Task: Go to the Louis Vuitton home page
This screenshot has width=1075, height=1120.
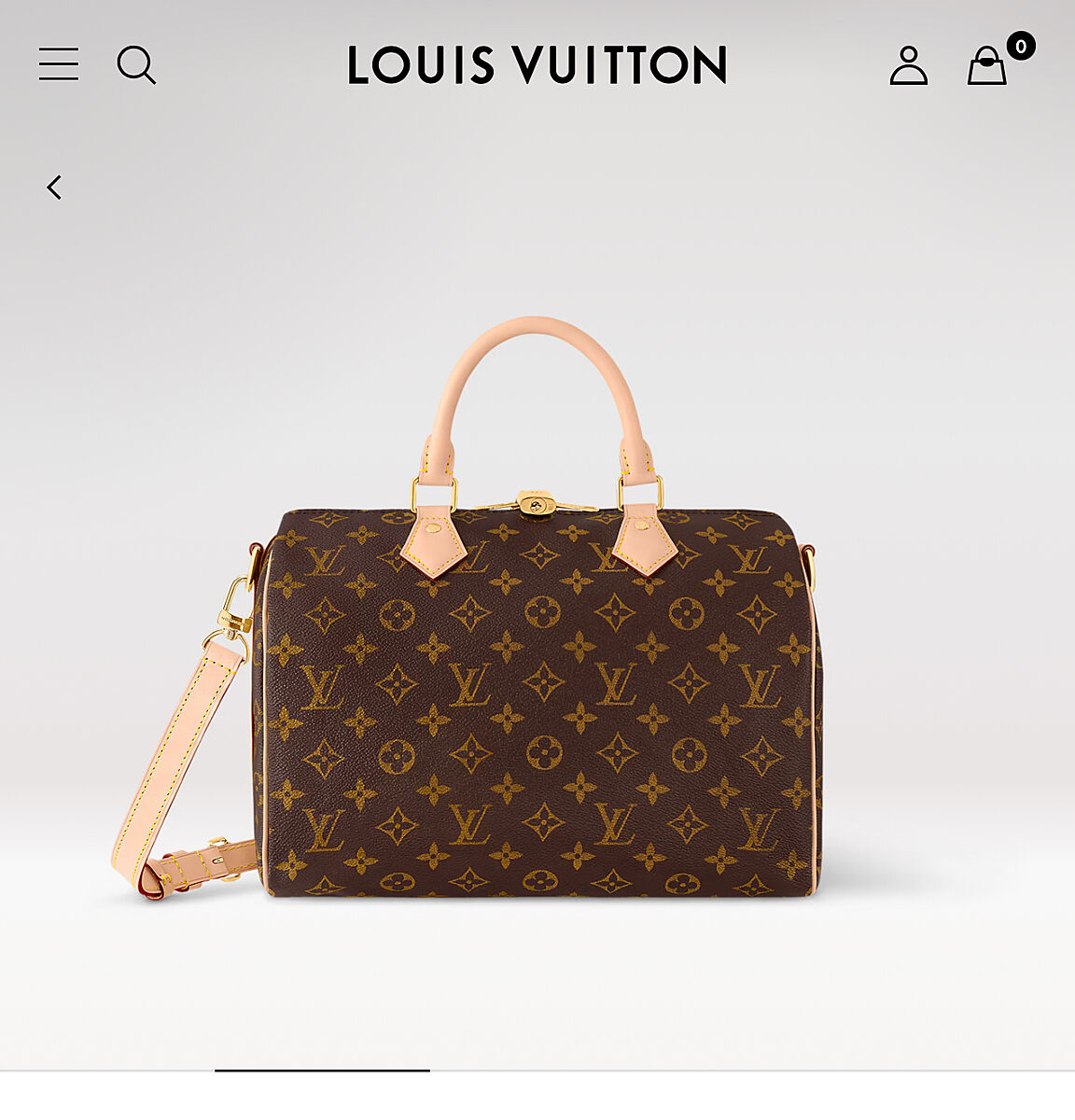Action: click(537, 65)
